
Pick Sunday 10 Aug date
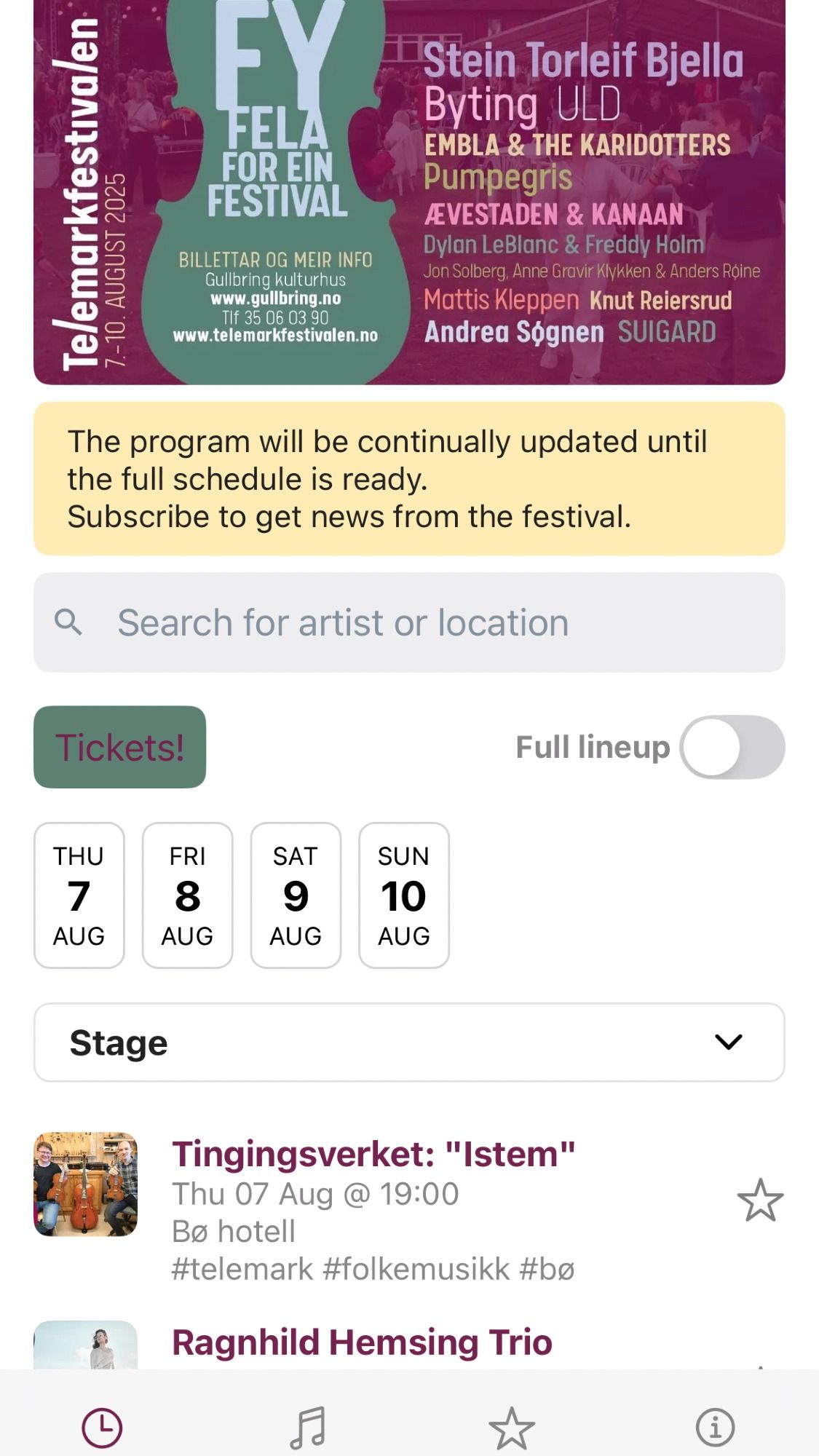tap(404, 895)
